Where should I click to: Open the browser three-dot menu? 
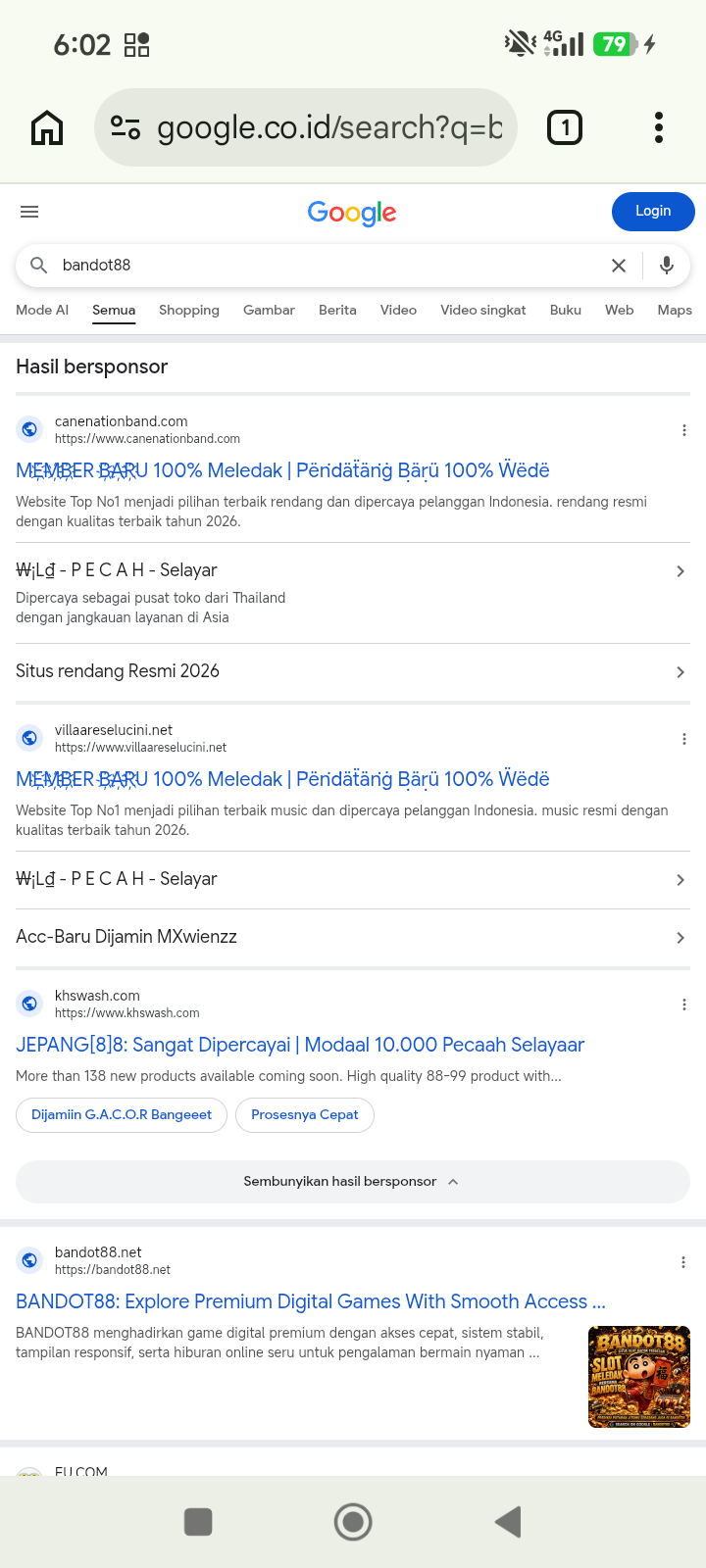tap(659, 127)
